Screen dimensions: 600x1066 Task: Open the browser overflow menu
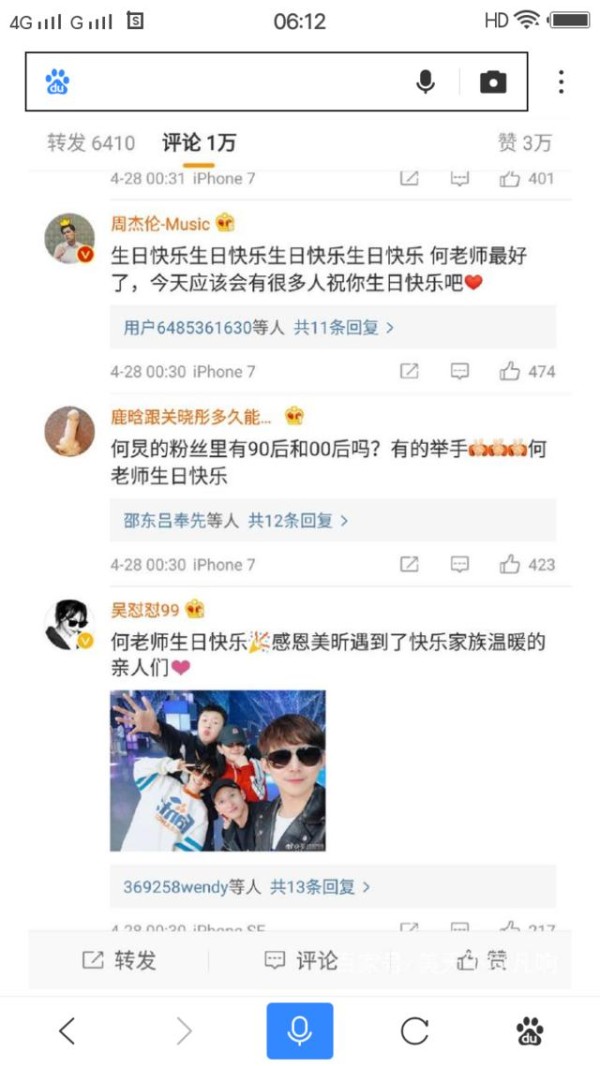pyautogui.click(x=561, y=82)
